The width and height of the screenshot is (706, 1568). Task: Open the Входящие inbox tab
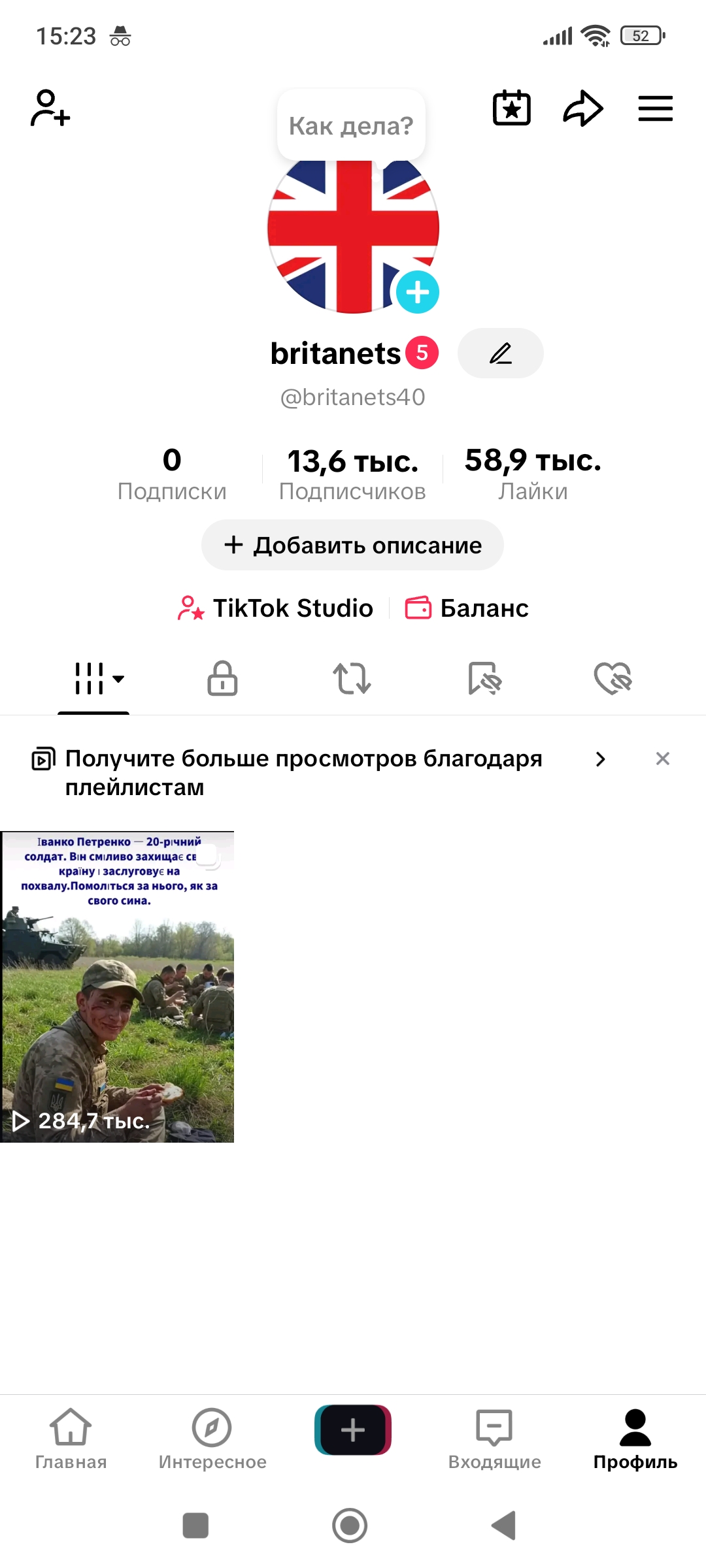pyautogui.click(x=494, y=1439)
